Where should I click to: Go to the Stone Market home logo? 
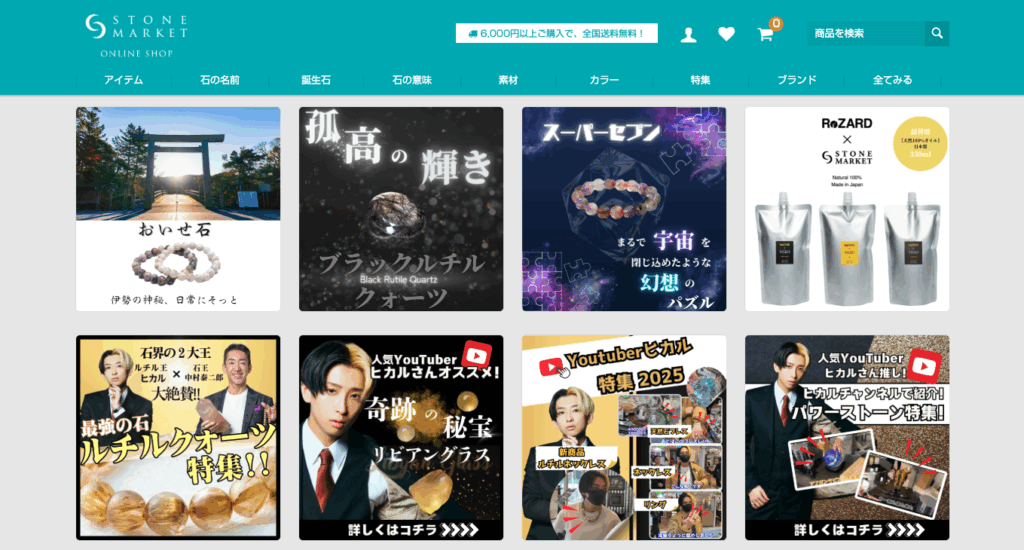[137, 34]
